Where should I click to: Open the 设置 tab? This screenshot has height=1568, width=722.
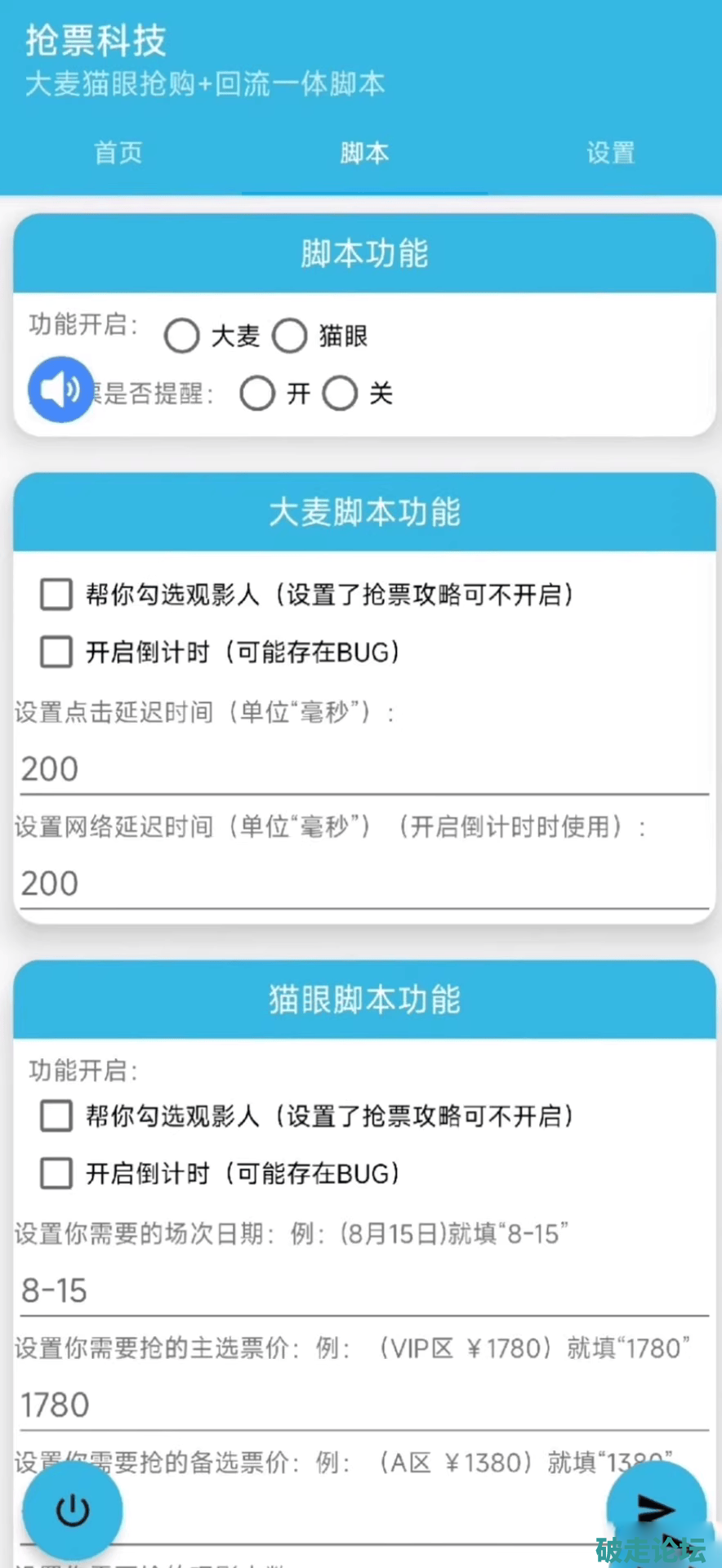pyautogui.click(x=609, y=153)
